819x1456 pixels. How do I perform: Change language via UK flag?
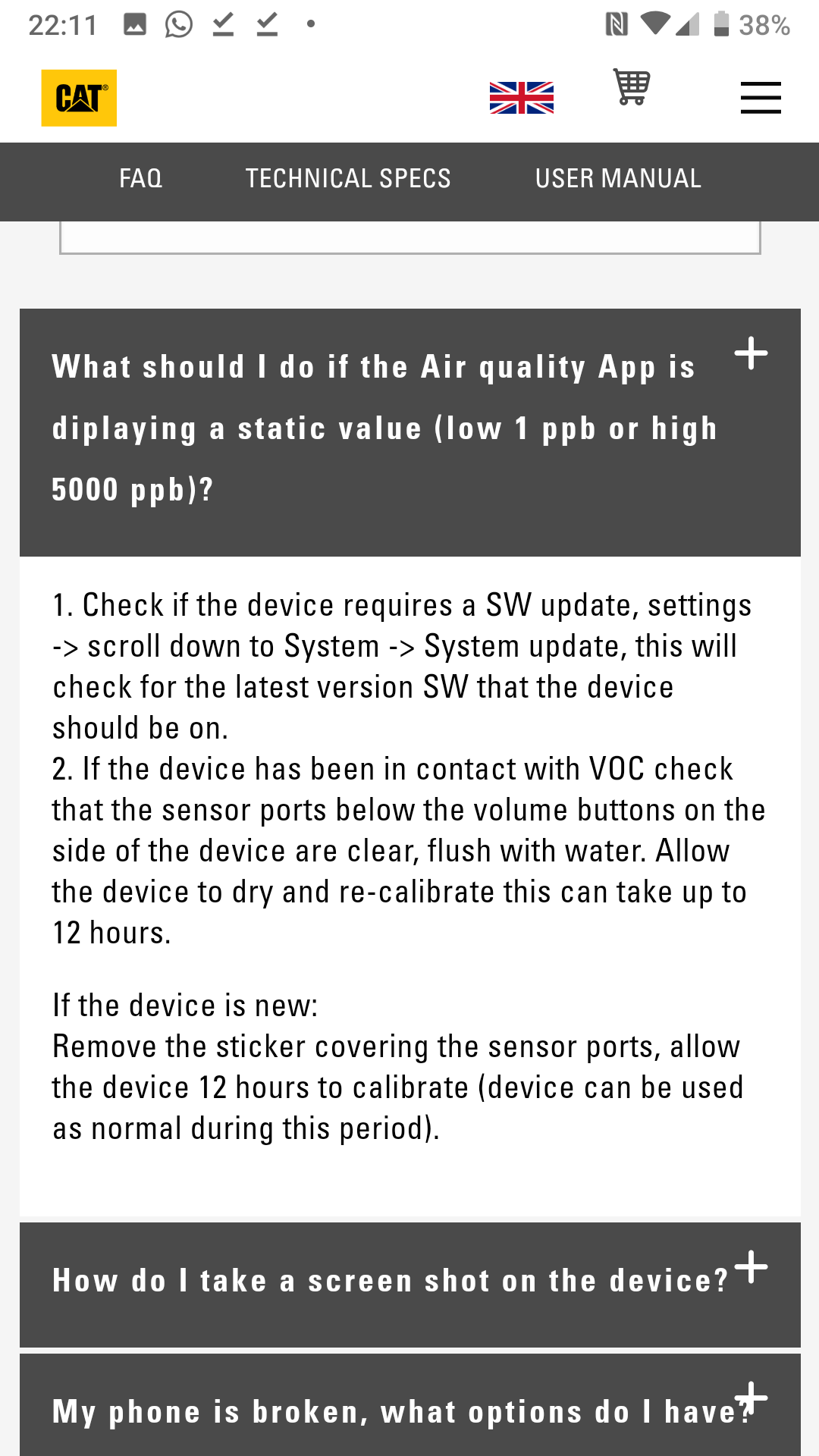(521, 98)
